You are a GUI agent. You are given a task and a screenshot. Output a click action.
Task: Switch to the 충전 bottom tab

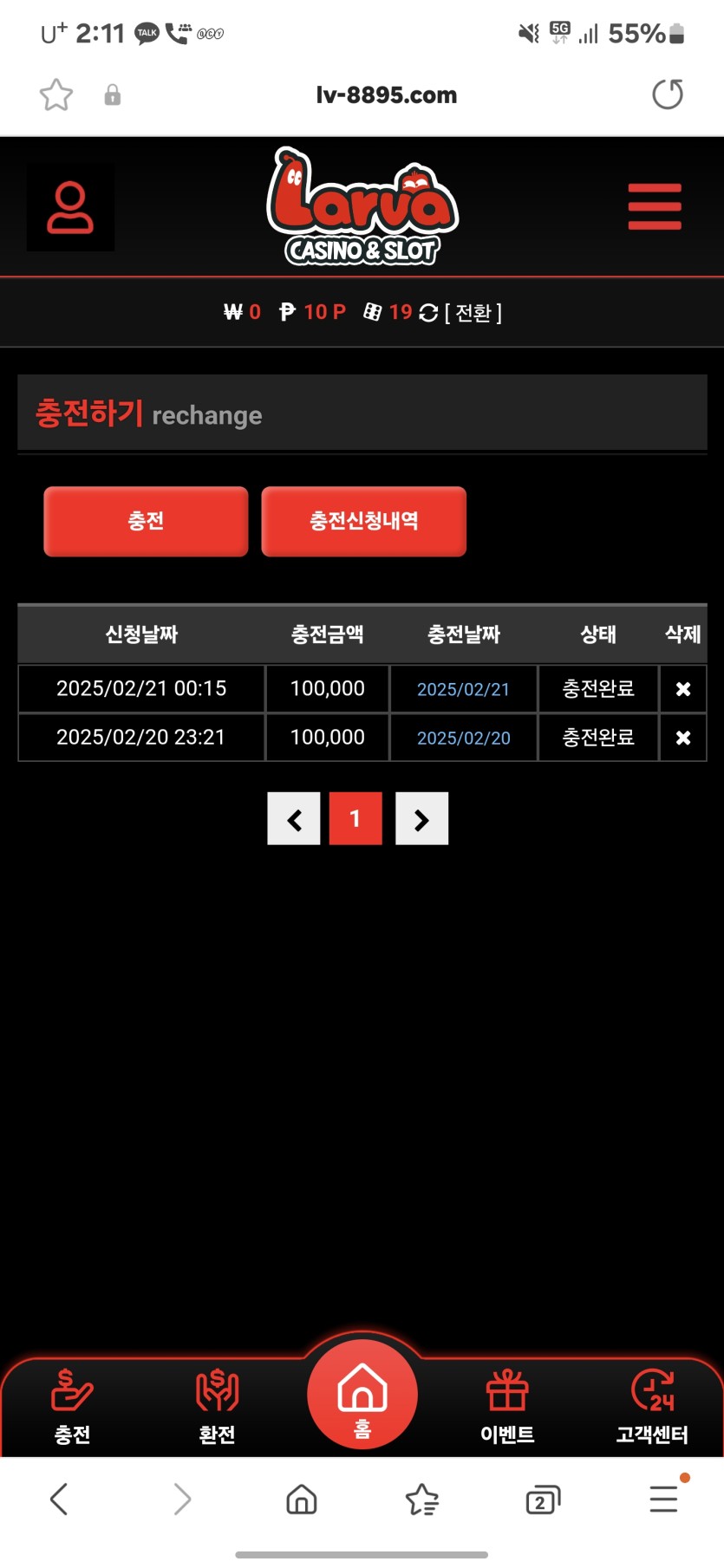point(72,1406)
